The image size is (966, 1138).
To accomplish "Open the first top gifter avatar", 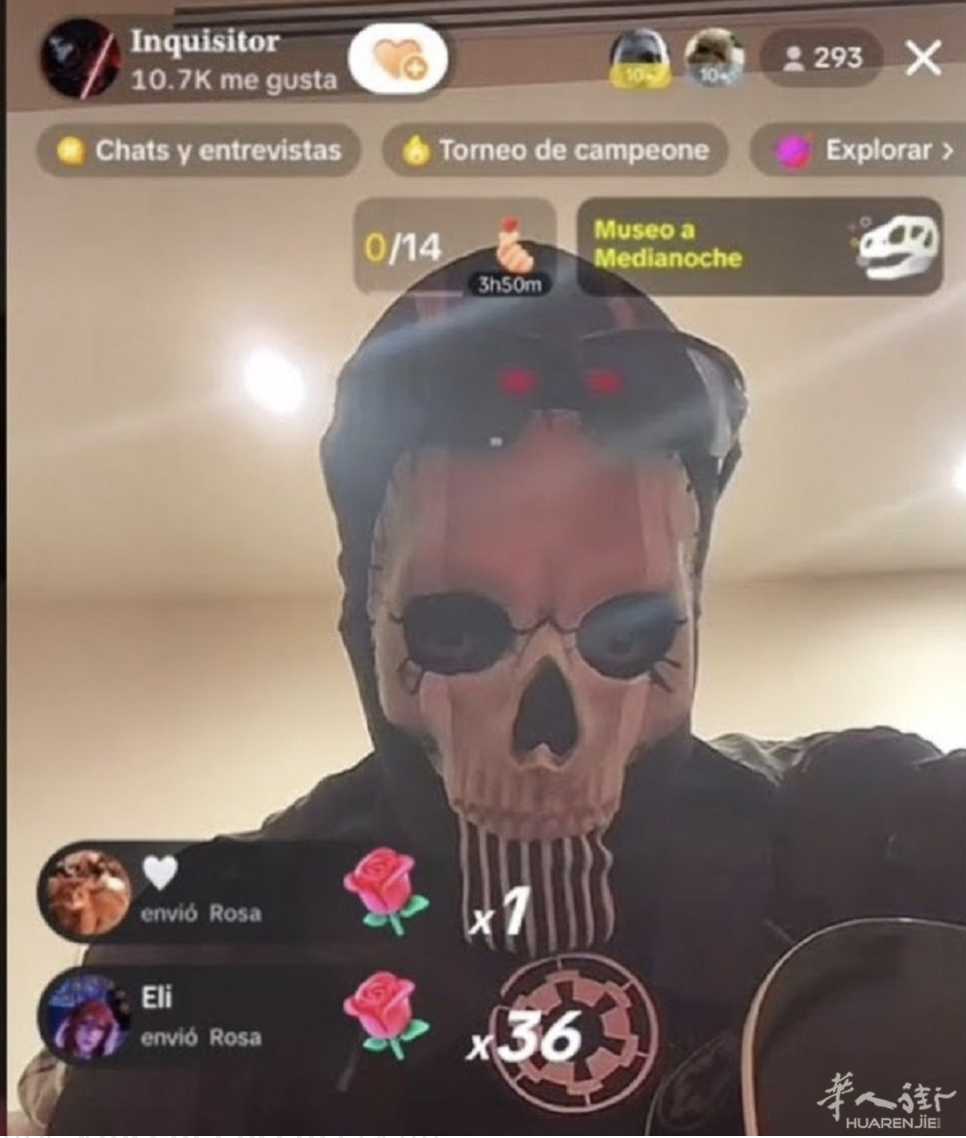I will [x=640, y=59].
